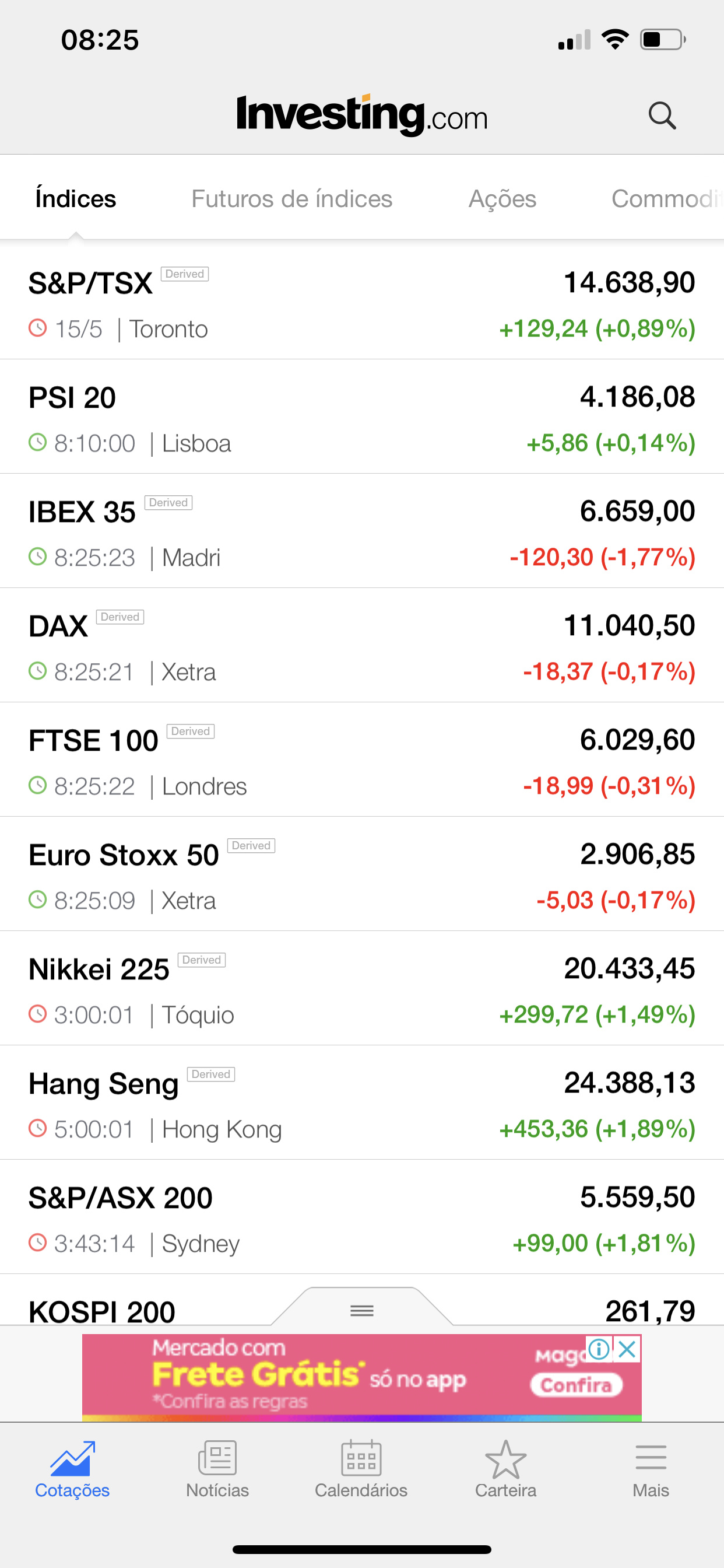Switch to the Carteira tab
The height and width of the screenshot is (1568, 724).
pos(505,1469)
